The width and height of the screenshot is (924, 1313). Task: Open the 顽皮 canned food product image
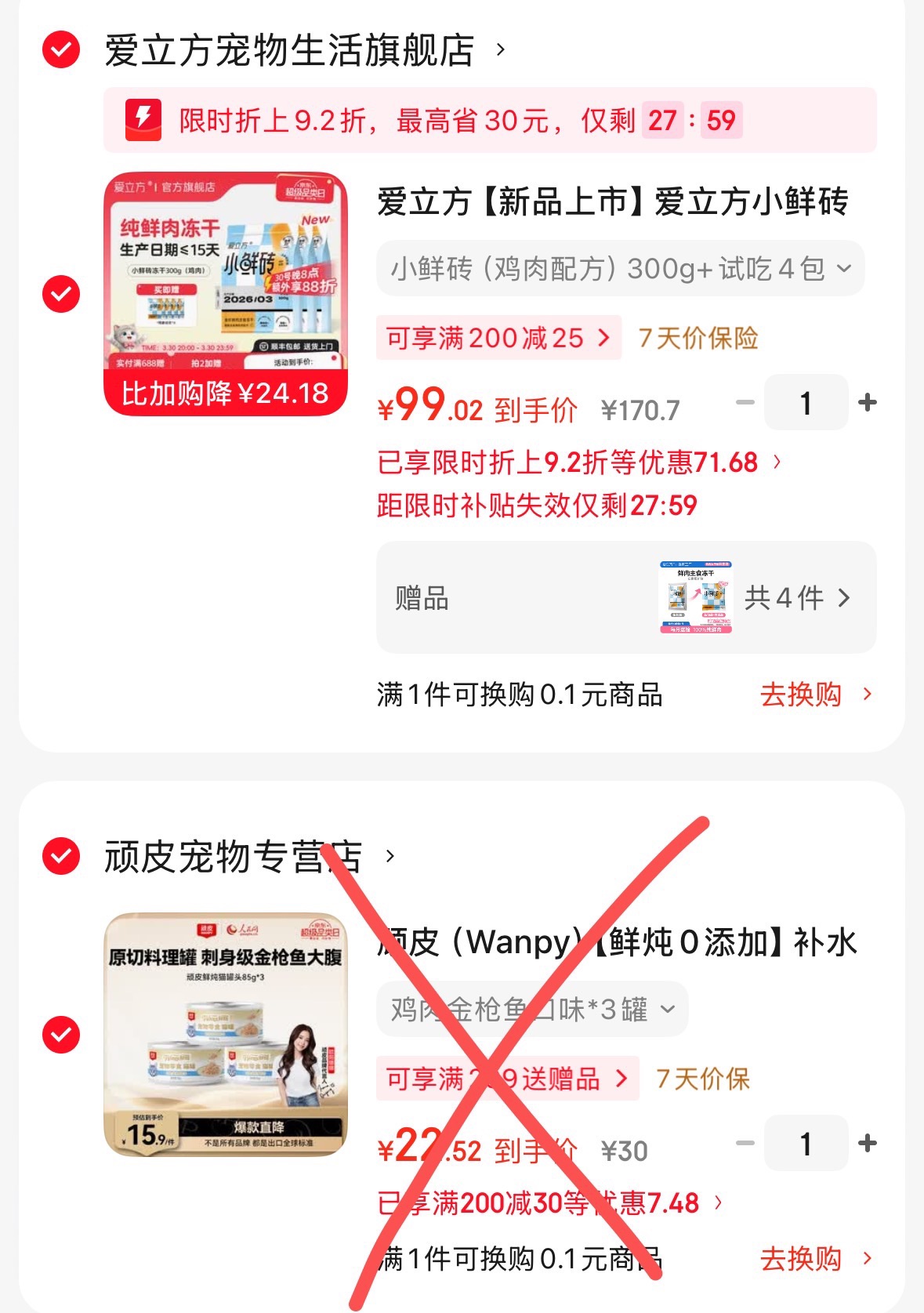(x=226, y=1035)
